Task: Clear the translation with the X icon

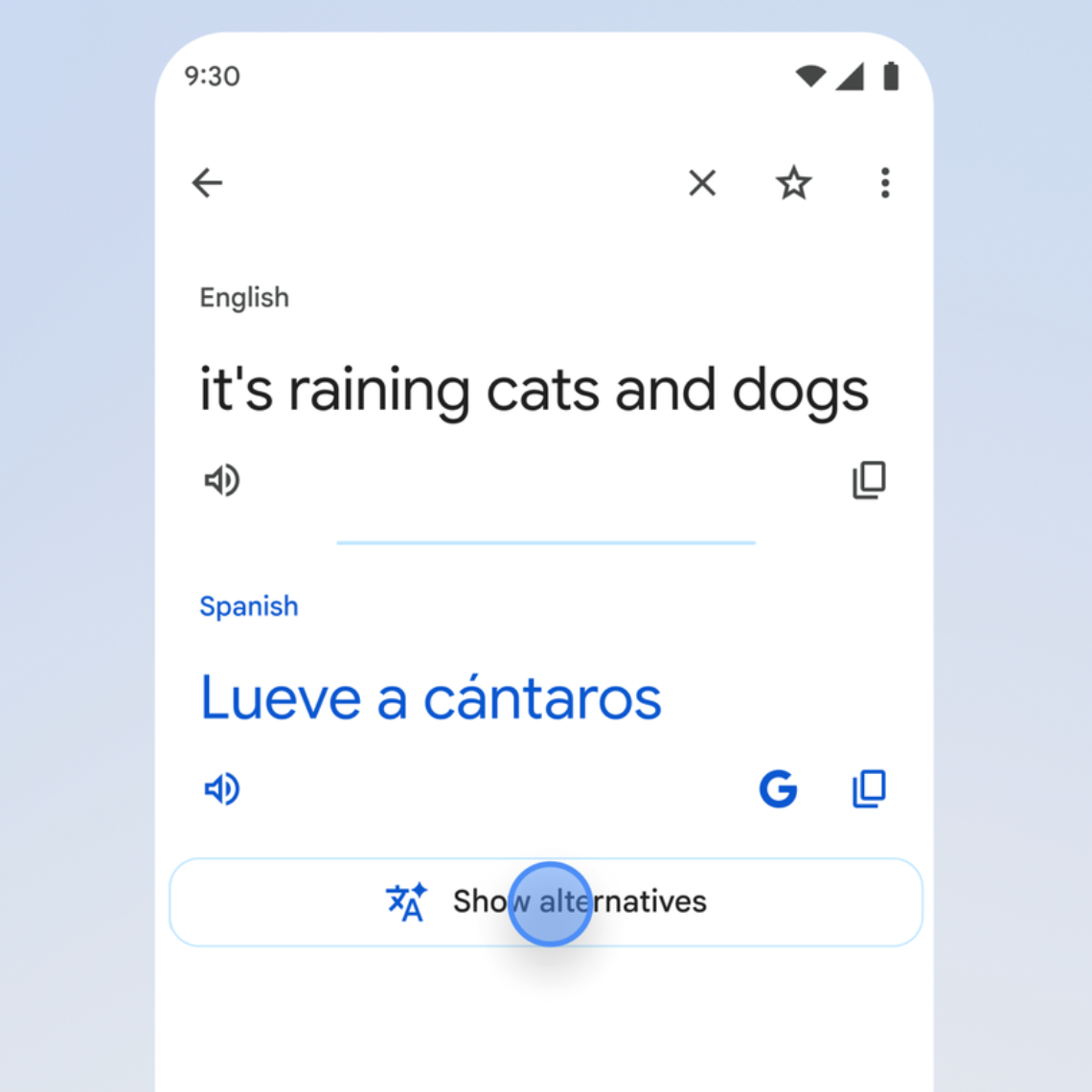Action: [x=702, y=182]
